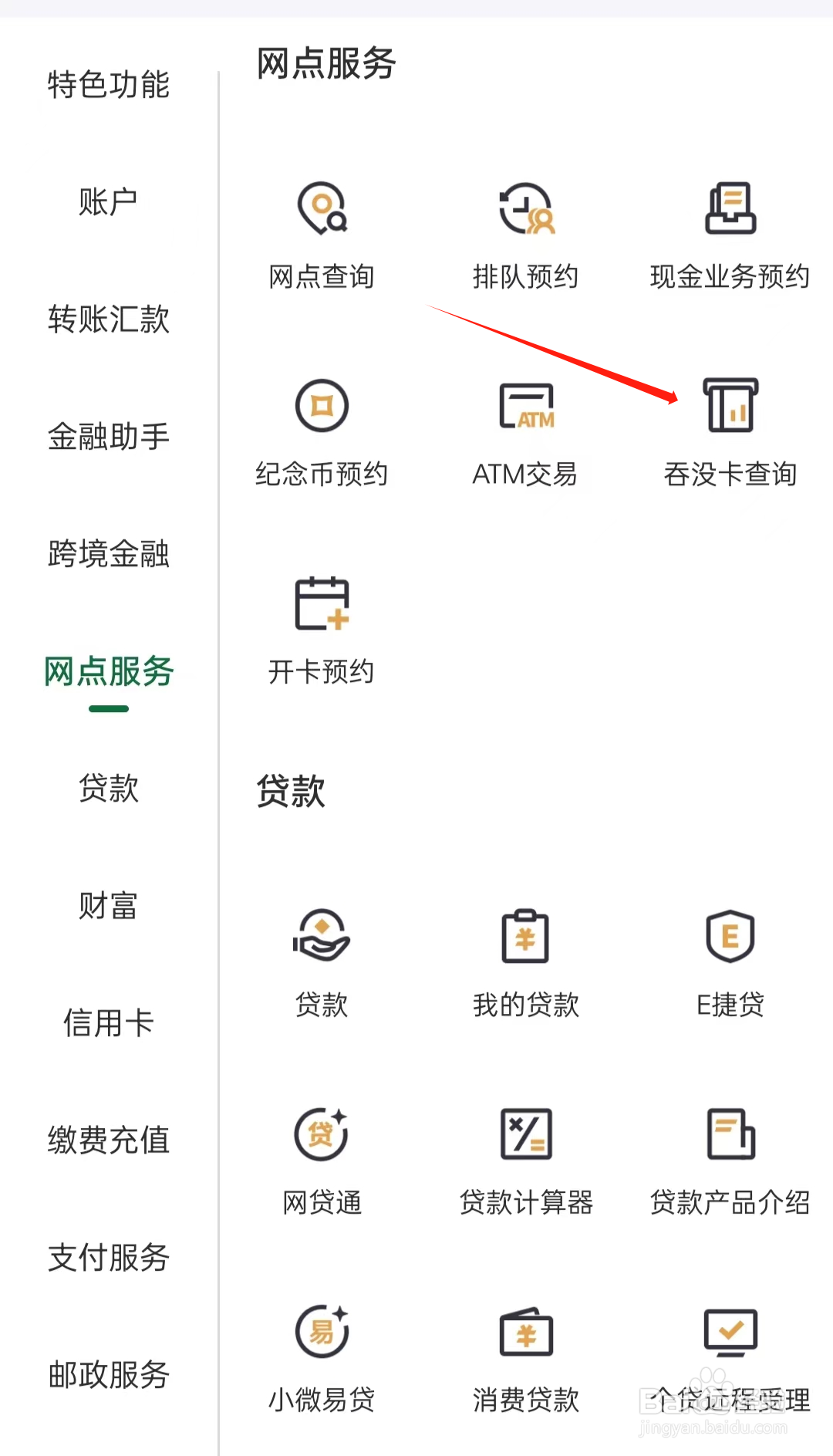Open the ATM交易 transaction icon
Screen dimensions: 833x1456
525,407
